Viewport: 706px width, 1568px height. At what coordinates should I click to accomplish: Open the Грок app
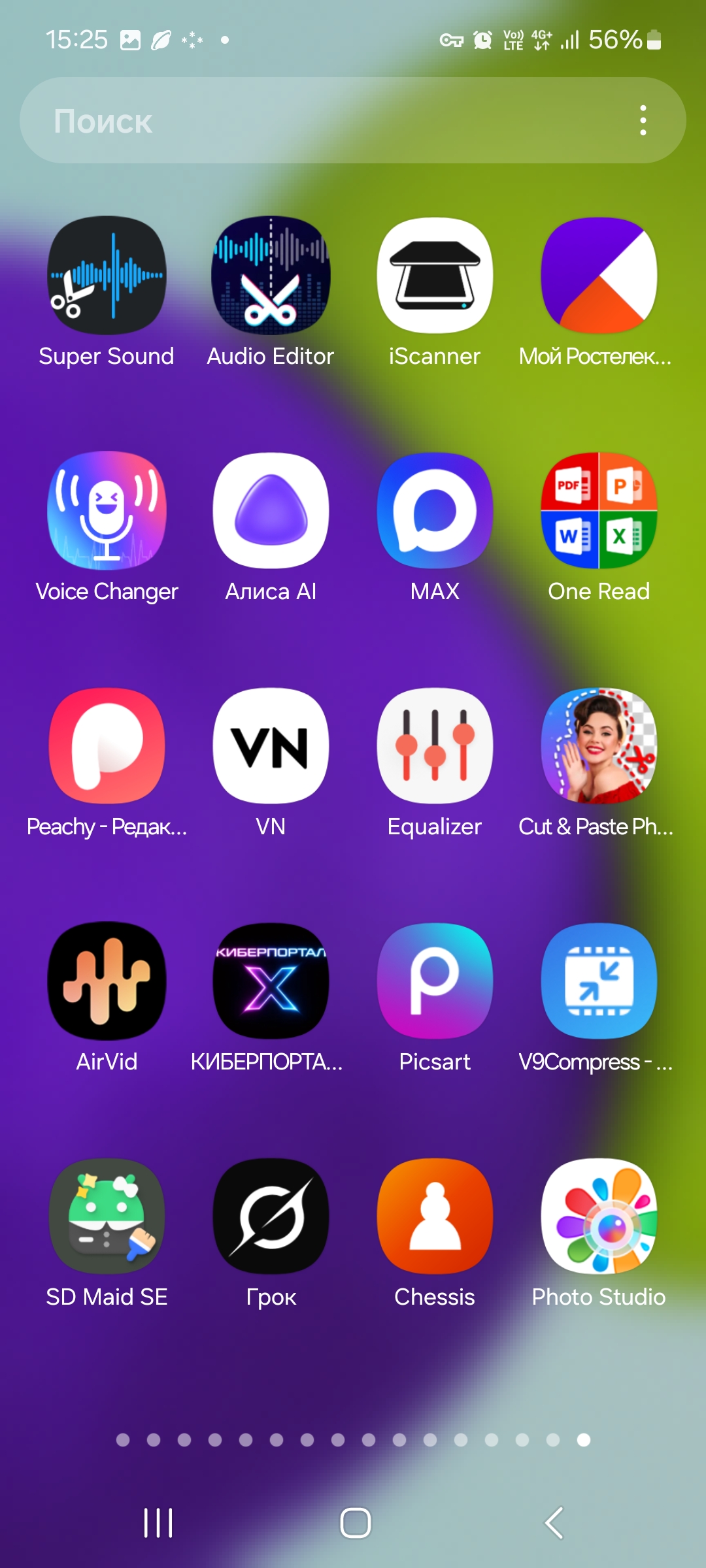(271, 1217)
